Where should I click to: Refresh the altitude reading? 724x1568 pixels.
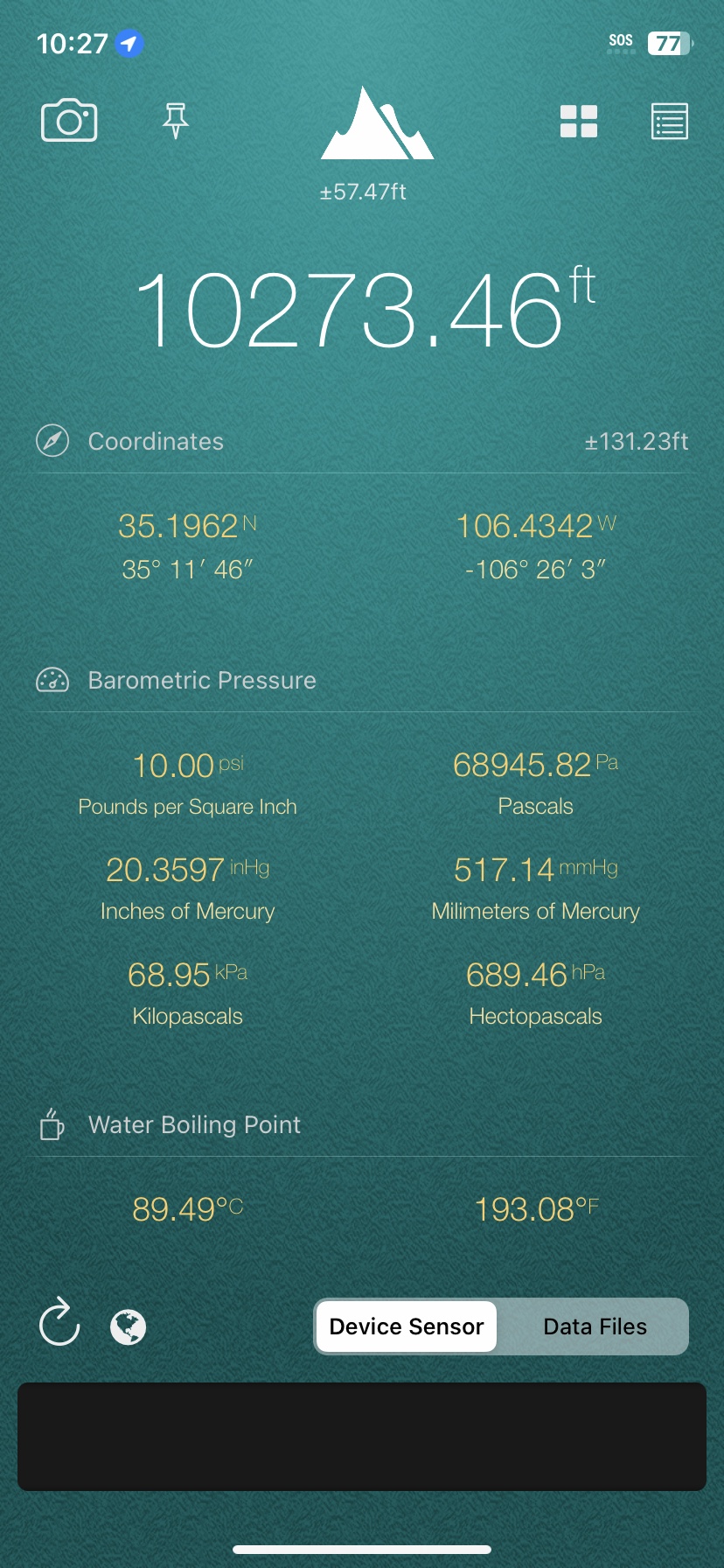pos(59,1322)
